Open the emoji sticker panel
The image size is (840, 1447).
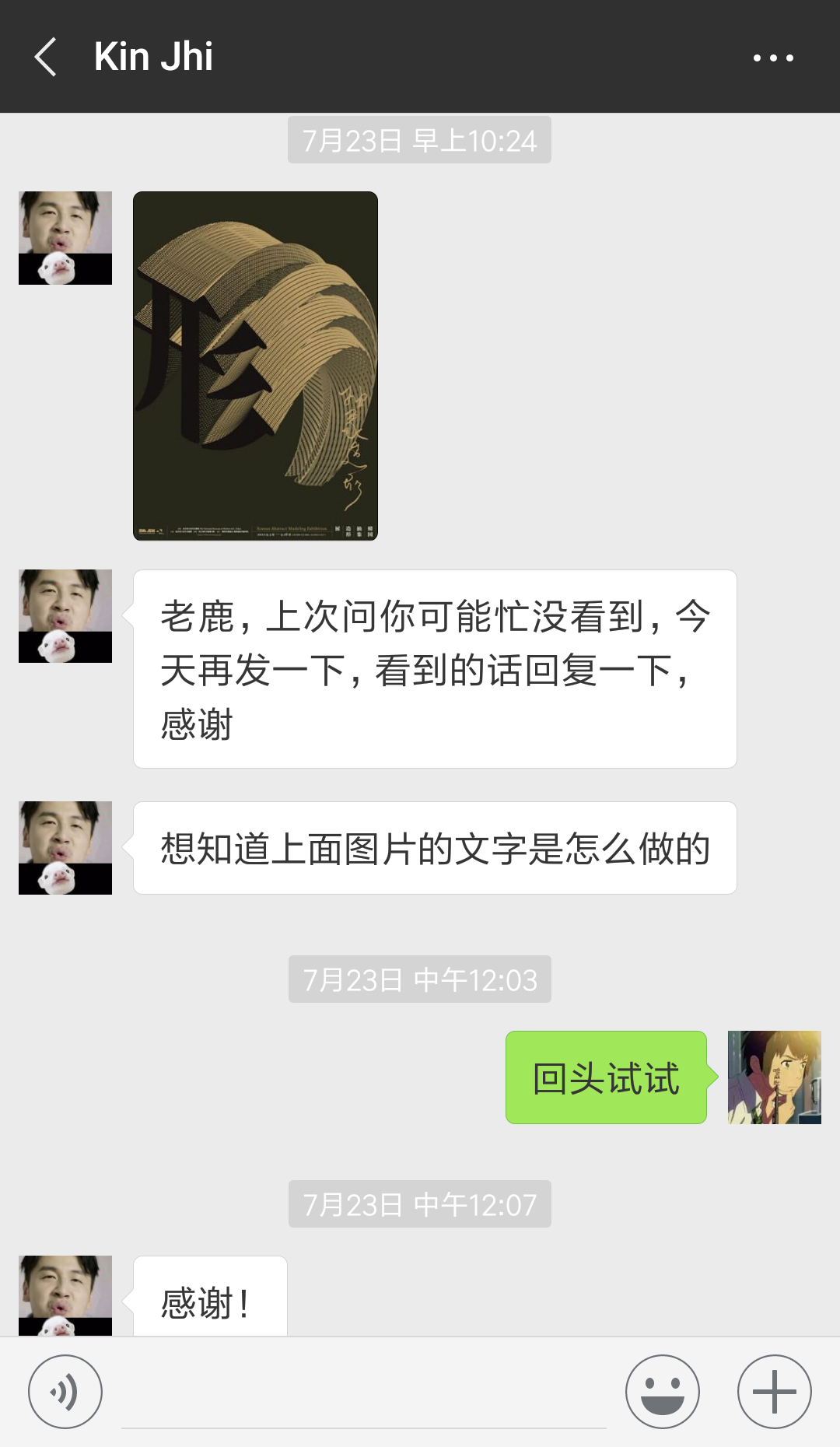(x=663, y=1392)
